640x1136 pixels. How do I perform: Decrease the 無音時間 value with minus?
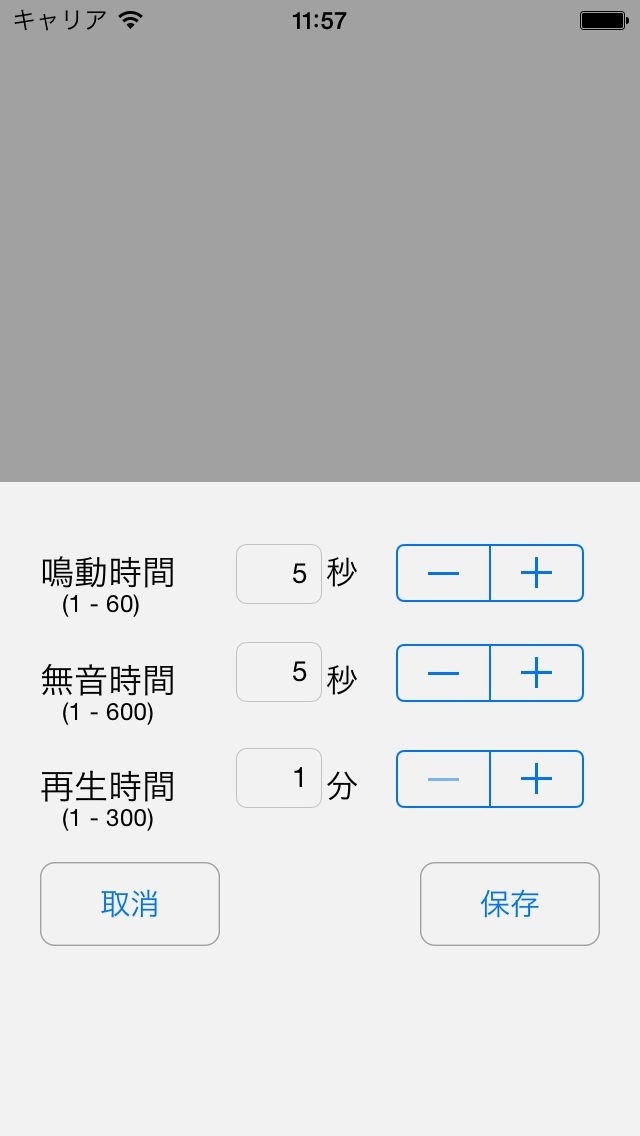[x=443, y=673]
